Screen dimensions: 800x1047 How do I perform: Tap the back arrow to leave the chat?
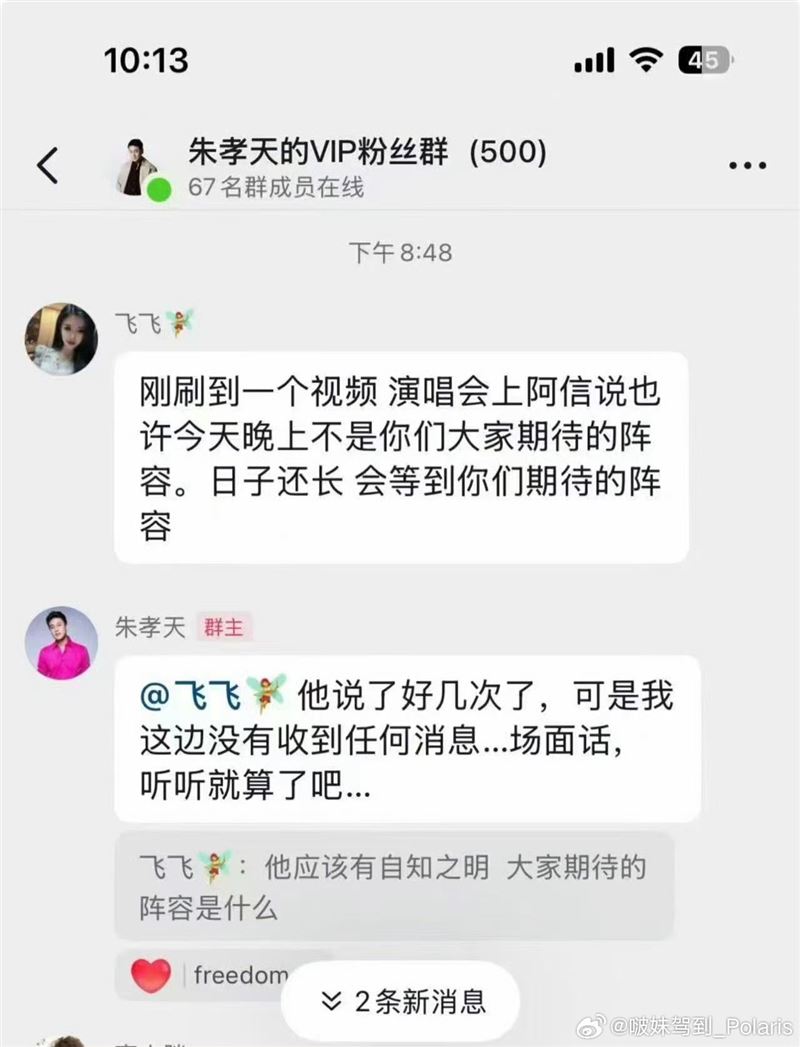coord(47,166)
